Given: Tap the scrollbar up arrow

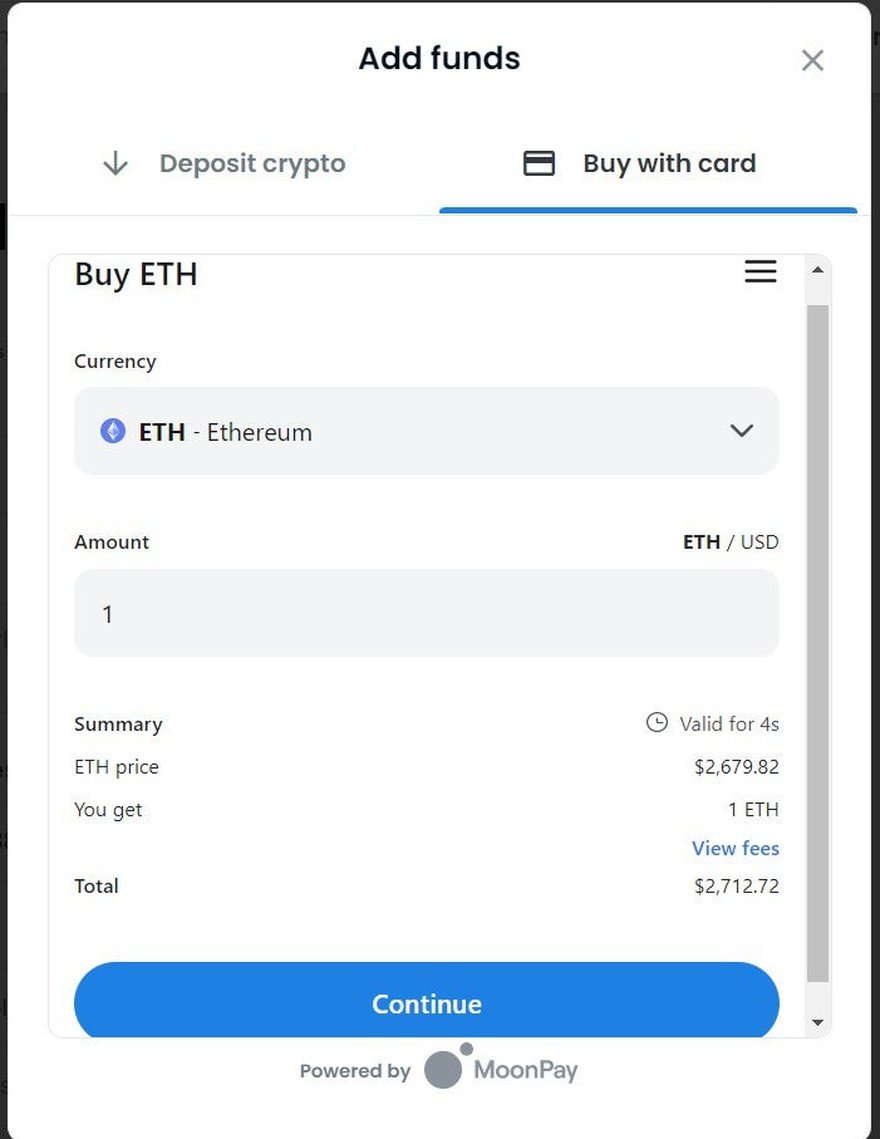Looking at the screenshot, I should coord(817,270).
